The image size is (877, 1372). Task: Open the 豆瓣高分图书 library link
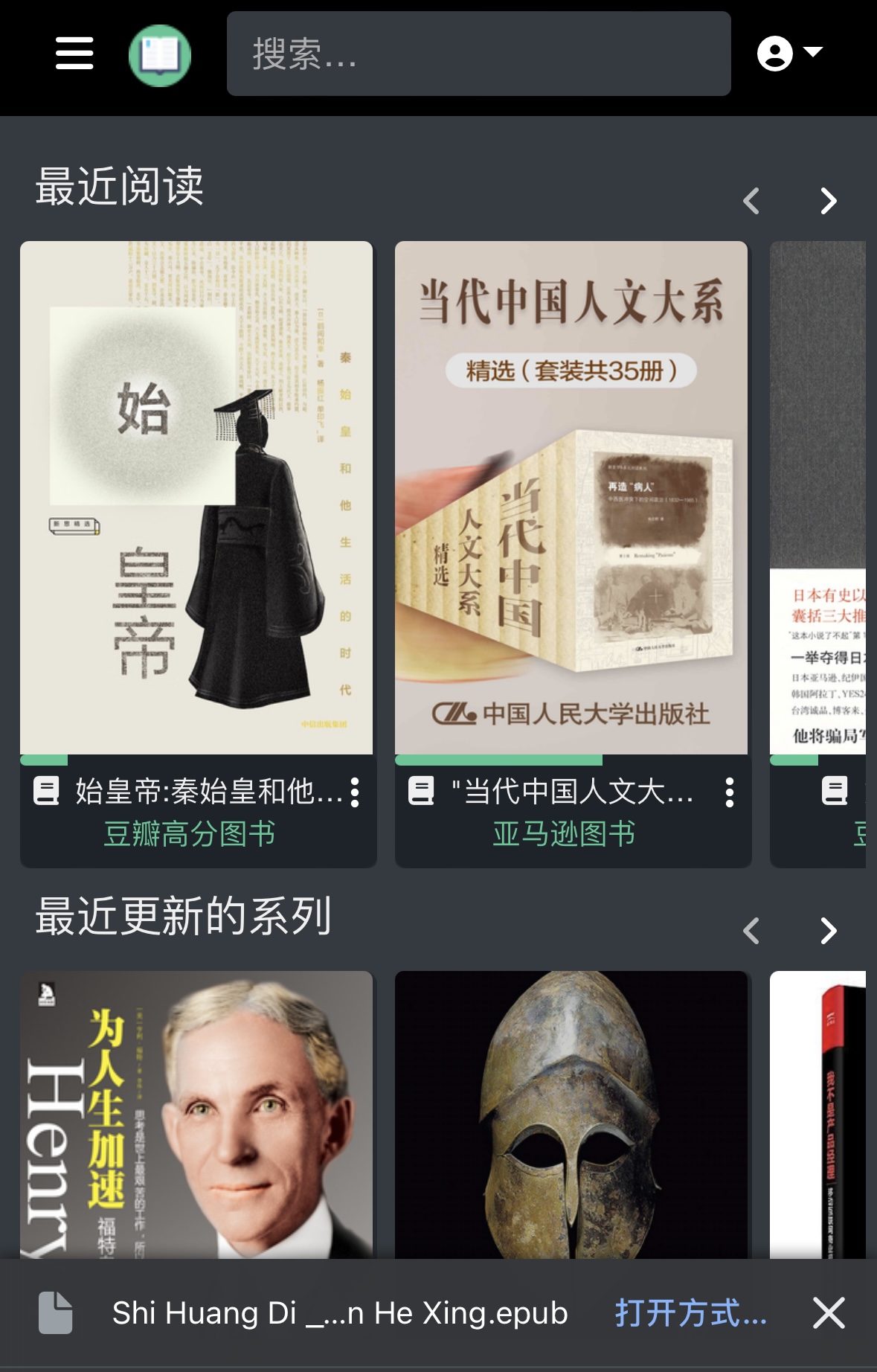[x=190, y=834]
